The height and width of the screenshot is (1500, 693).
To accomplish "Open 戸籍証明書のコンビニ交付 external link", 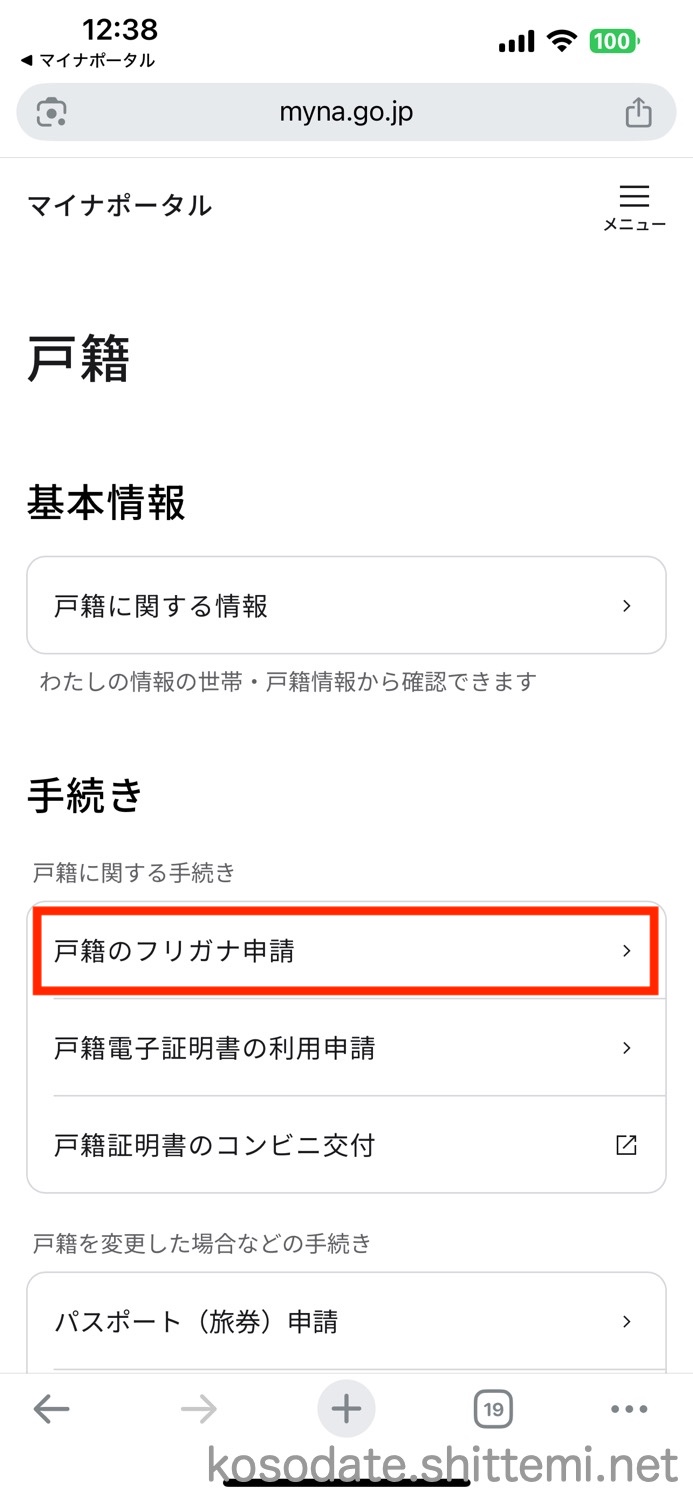I will pos(346,1145).
